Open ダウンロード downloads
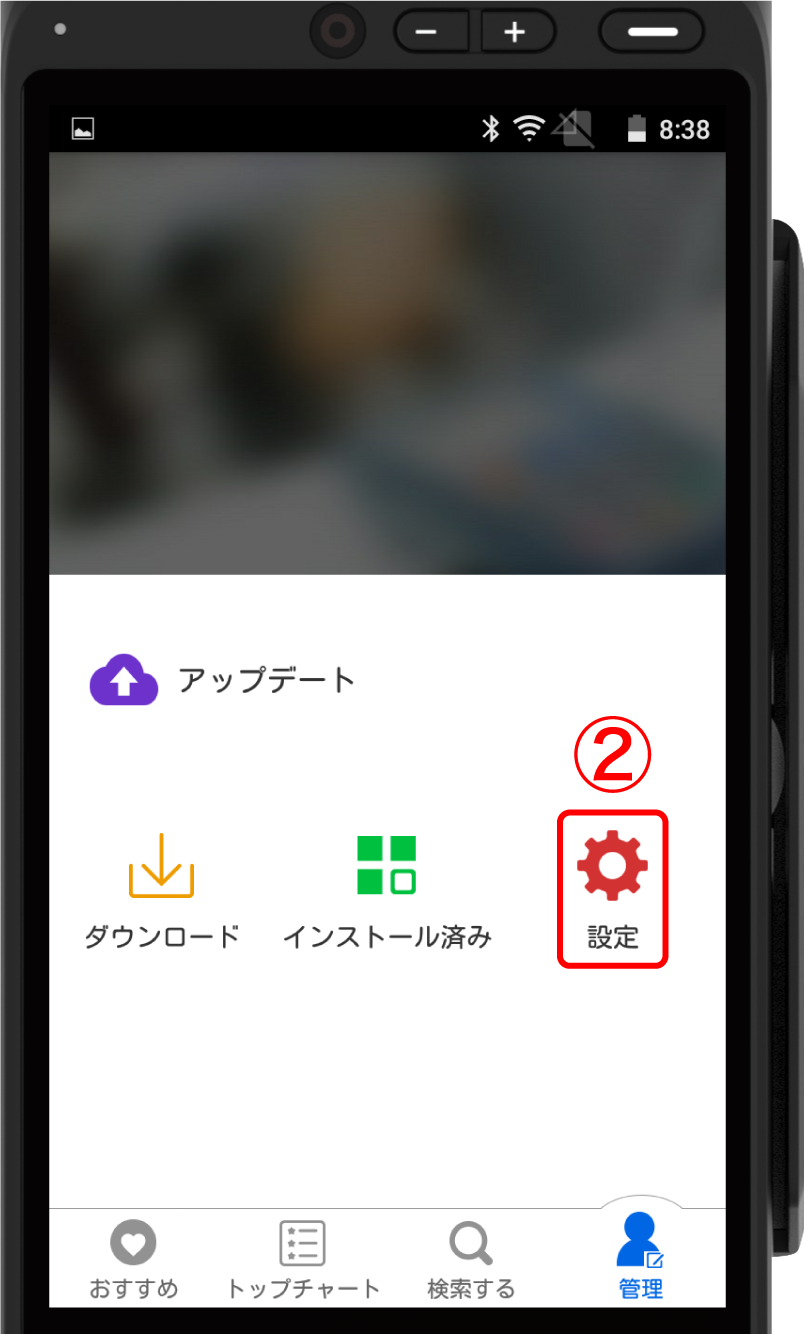This screenshot has height=1334, width=804. (161, 890)
